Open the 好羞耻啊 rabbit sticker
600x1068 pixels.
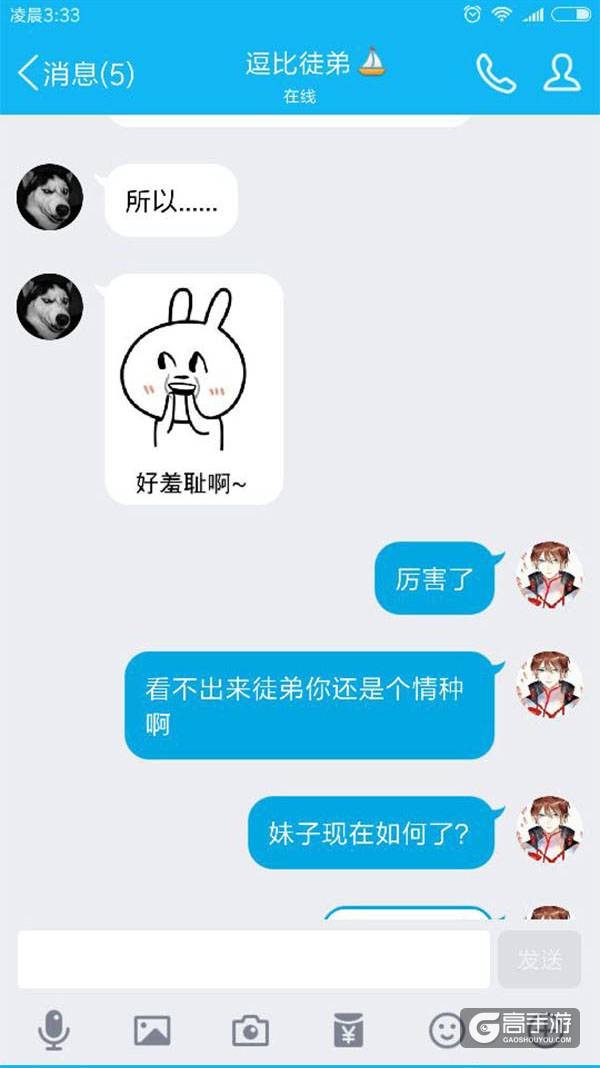coord(194,389)
